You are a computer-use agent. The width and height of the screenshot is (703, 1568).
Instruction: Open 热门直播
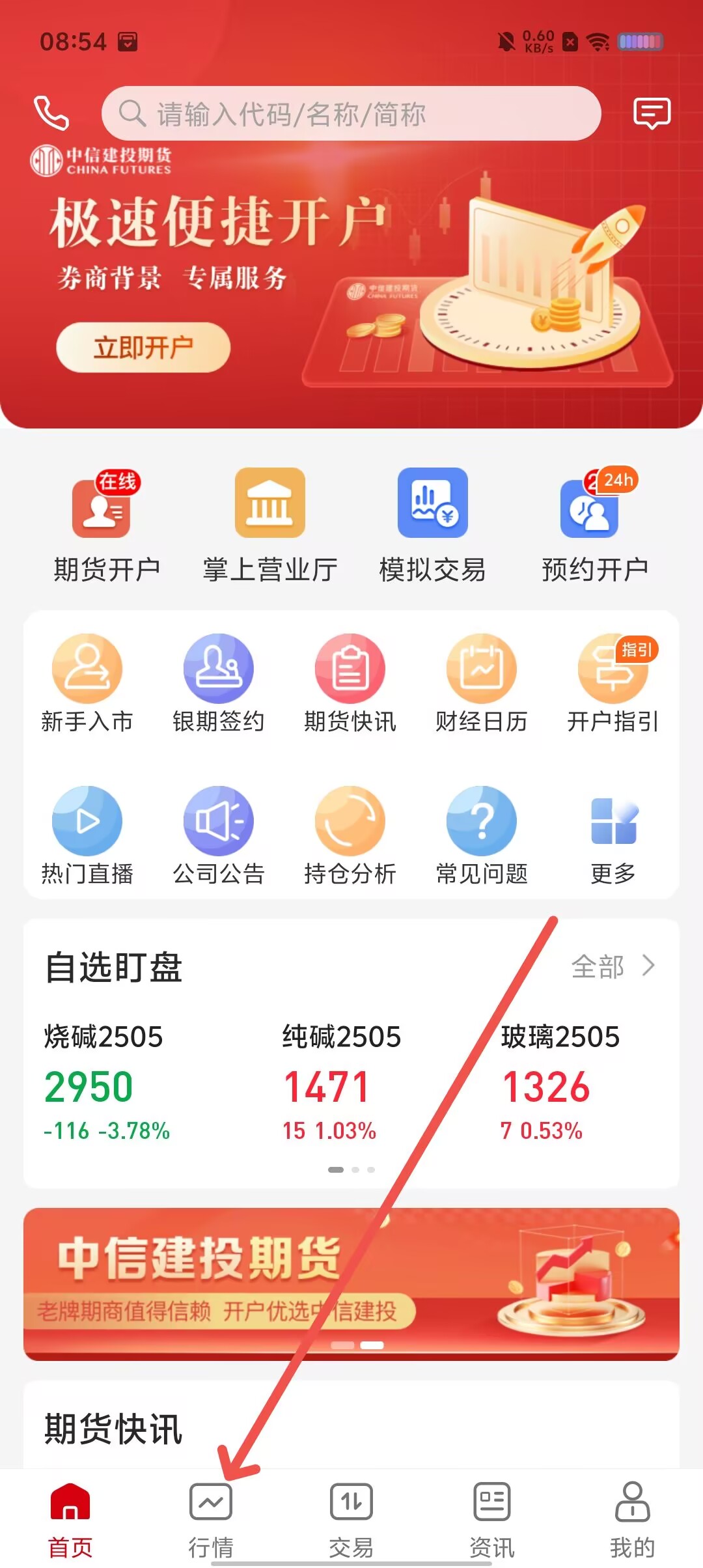pyautogui.click(x=87, y=836)
